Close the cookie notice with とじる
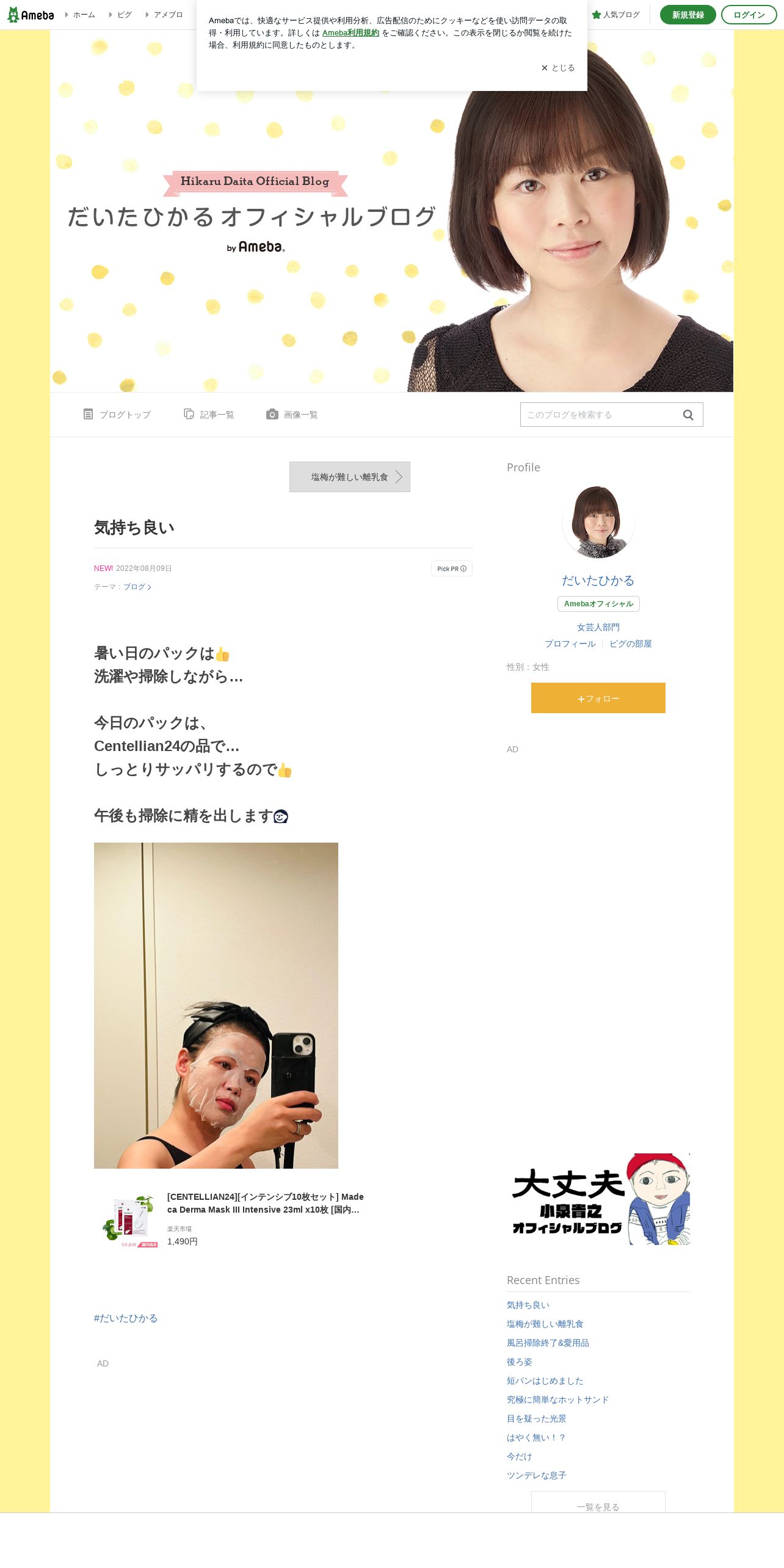This screenshot has width=784, height=1568. pos(558,68)
